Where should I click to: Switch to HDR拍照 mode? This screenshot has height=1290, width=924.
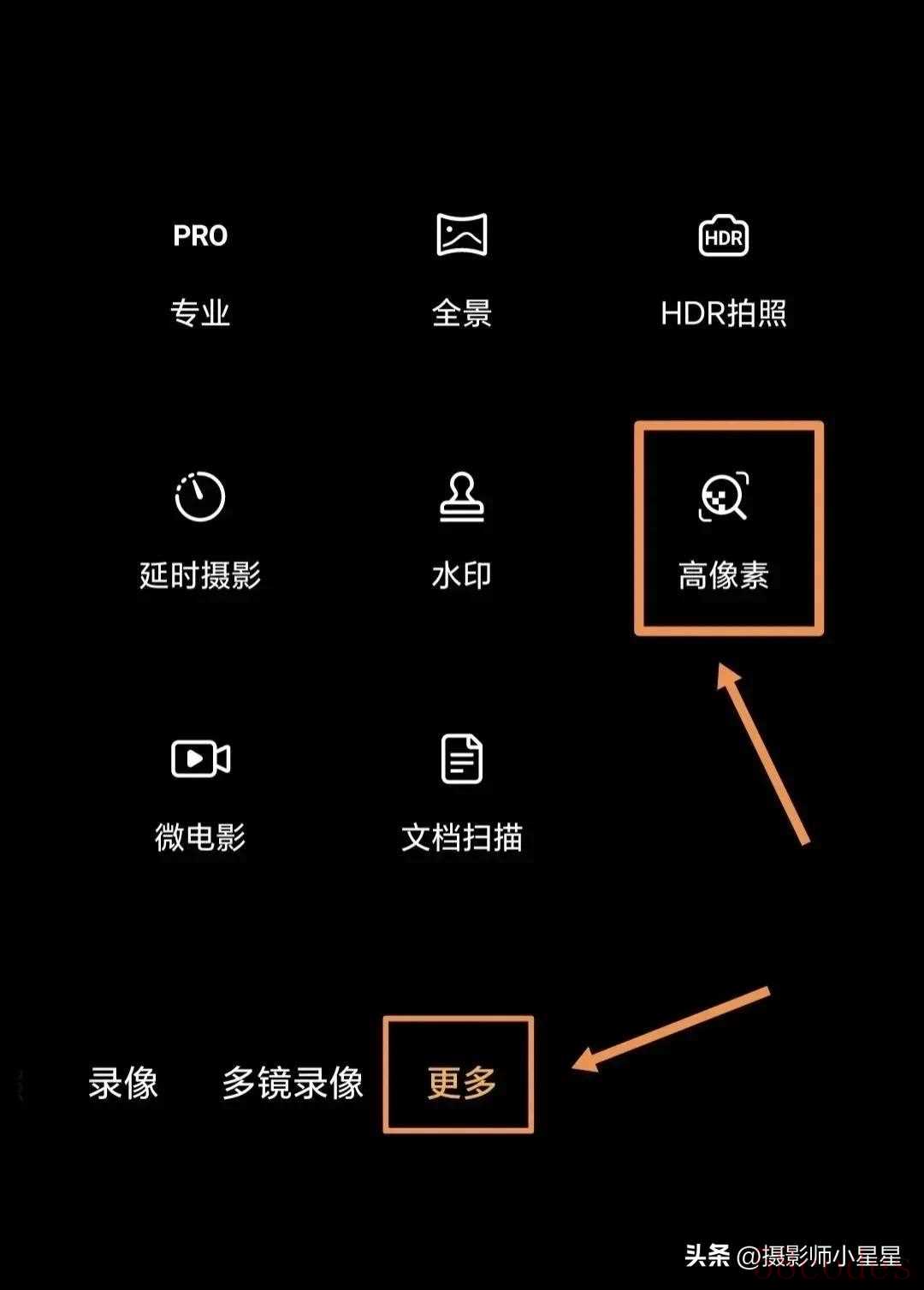(724, 270)
